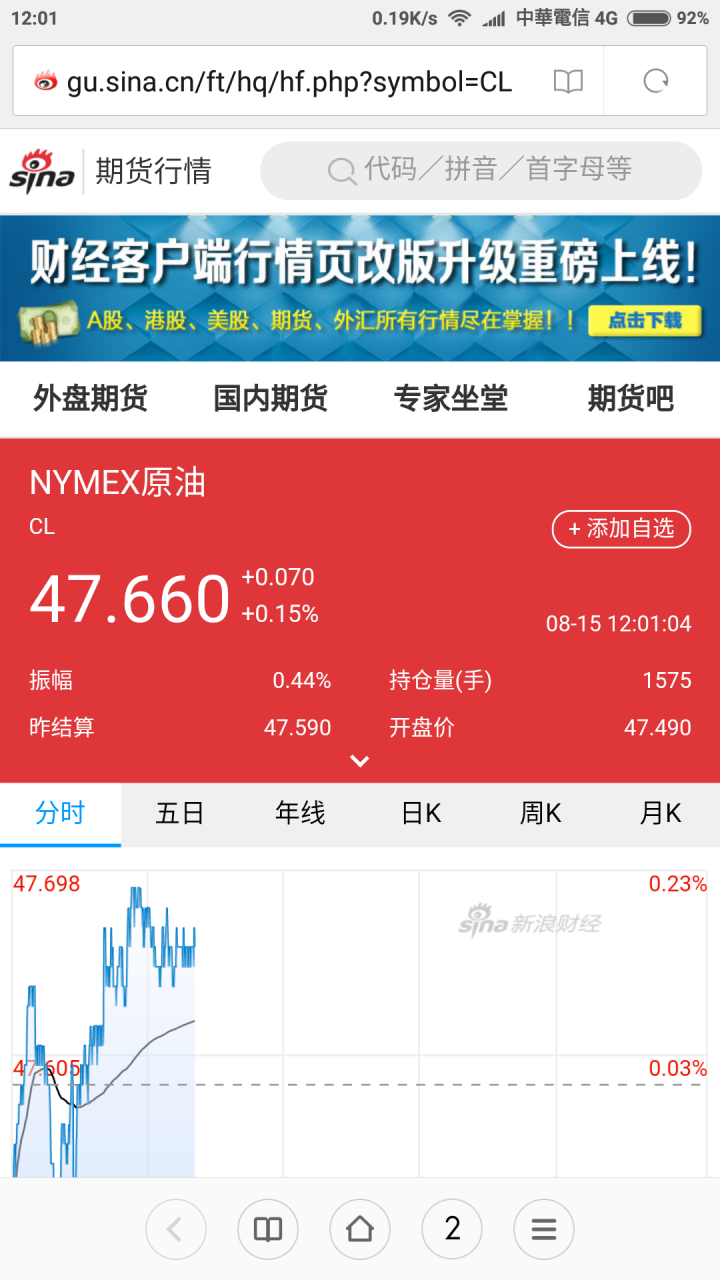This screenshot has width=720, height=1280.
Task: Open the browser hamburger menu
Action: click(544, 1229)
